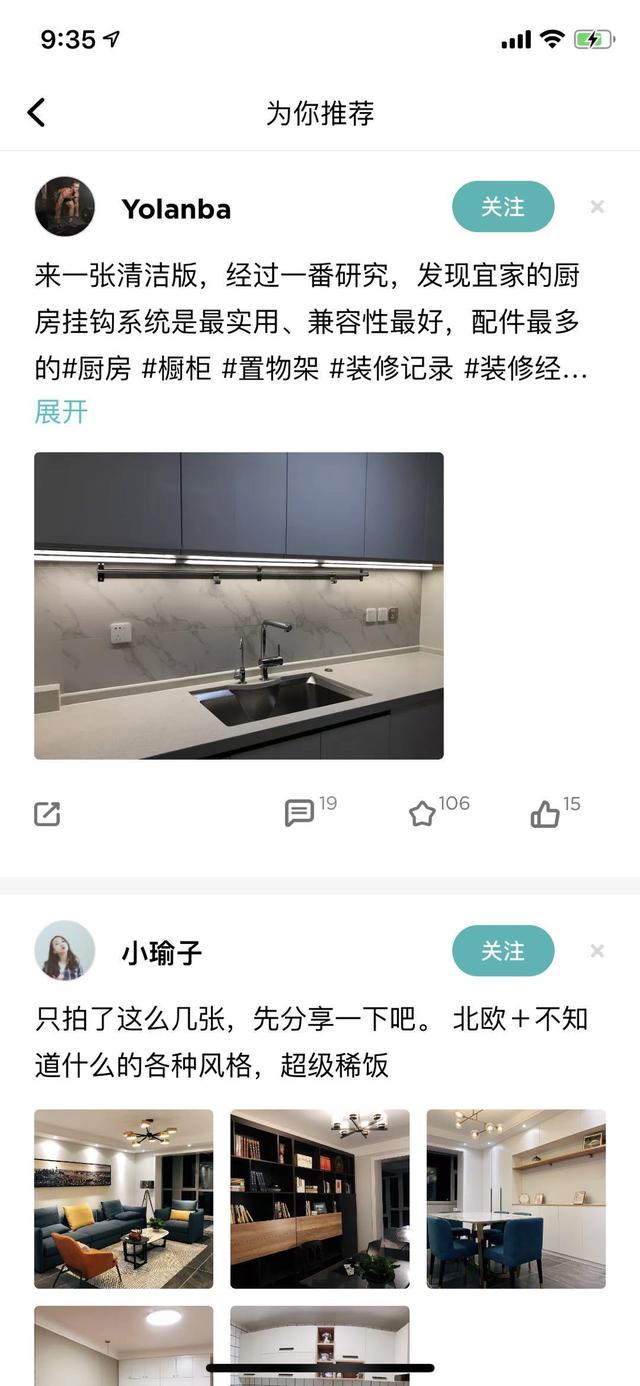Open 小瑜子's bookshelf photo
The image size is (640, 1386).
click(320, 1198)
